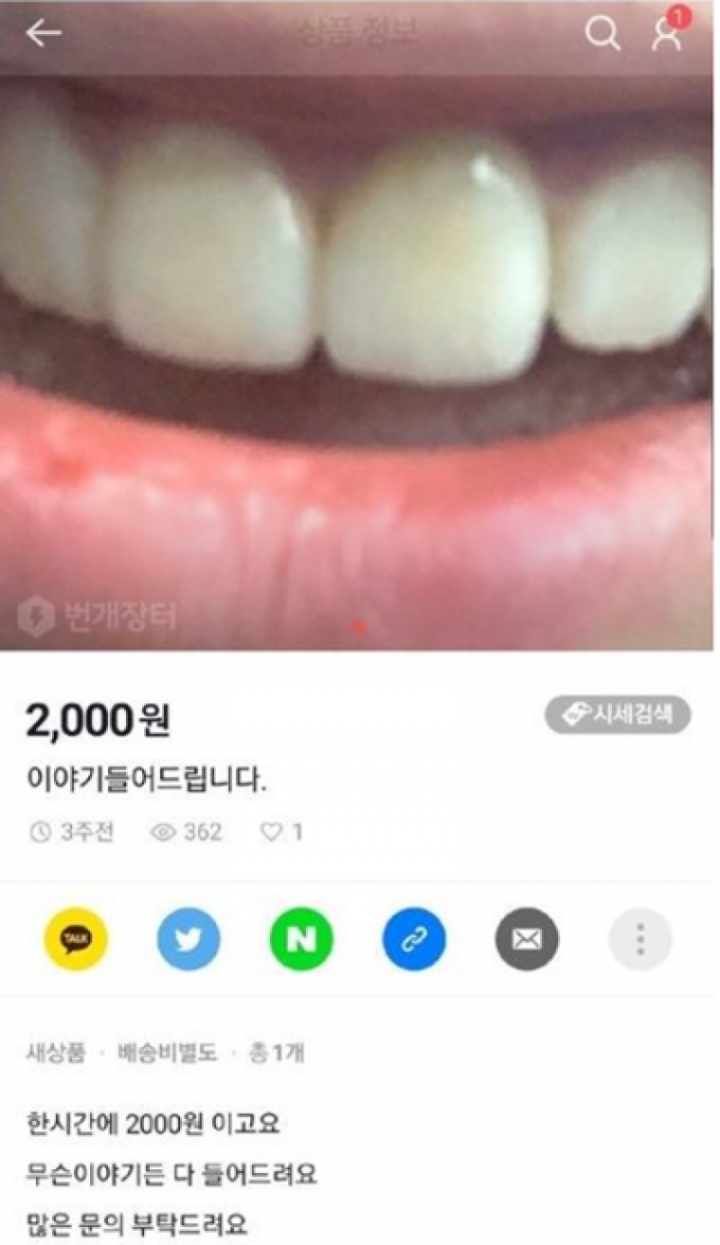Go back with the arrow icon
This screenshot has width=720, height=1245.
[43, 33]
